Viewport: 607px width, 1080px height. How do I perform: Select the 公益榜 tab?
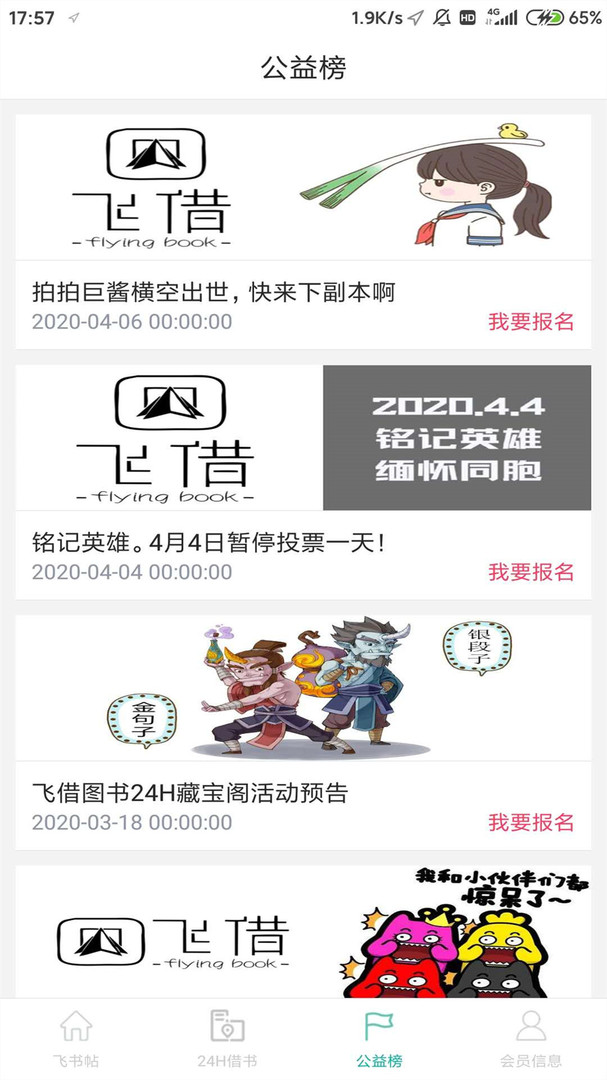click(379, 1039)
